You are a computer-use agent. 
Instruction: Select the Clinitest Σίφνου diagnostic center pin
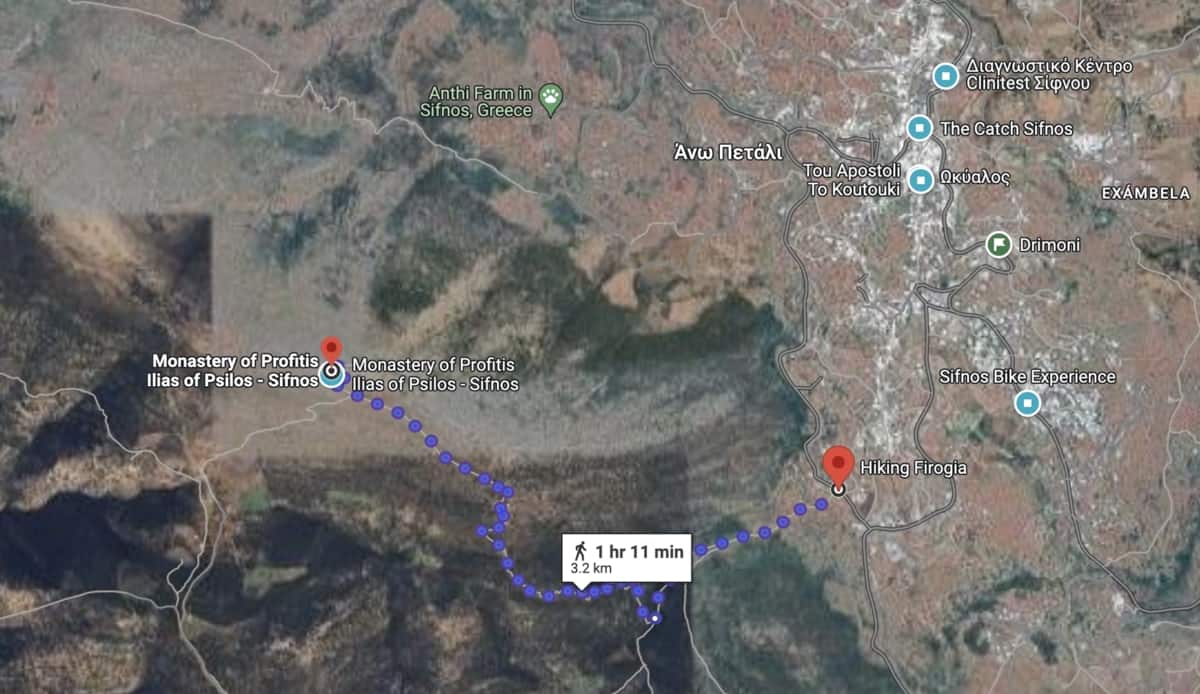(x=945, y=75)
